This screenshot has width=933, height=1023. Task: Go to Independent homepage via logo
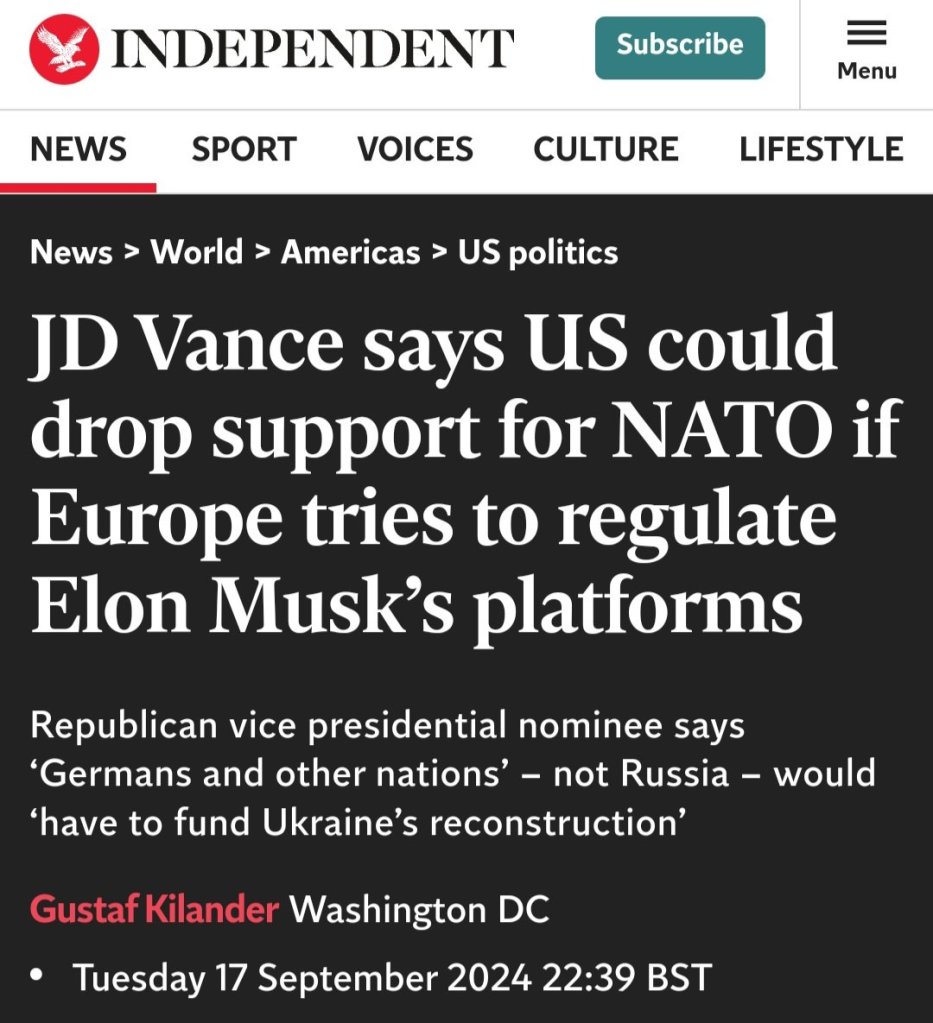tap(272, 48)
